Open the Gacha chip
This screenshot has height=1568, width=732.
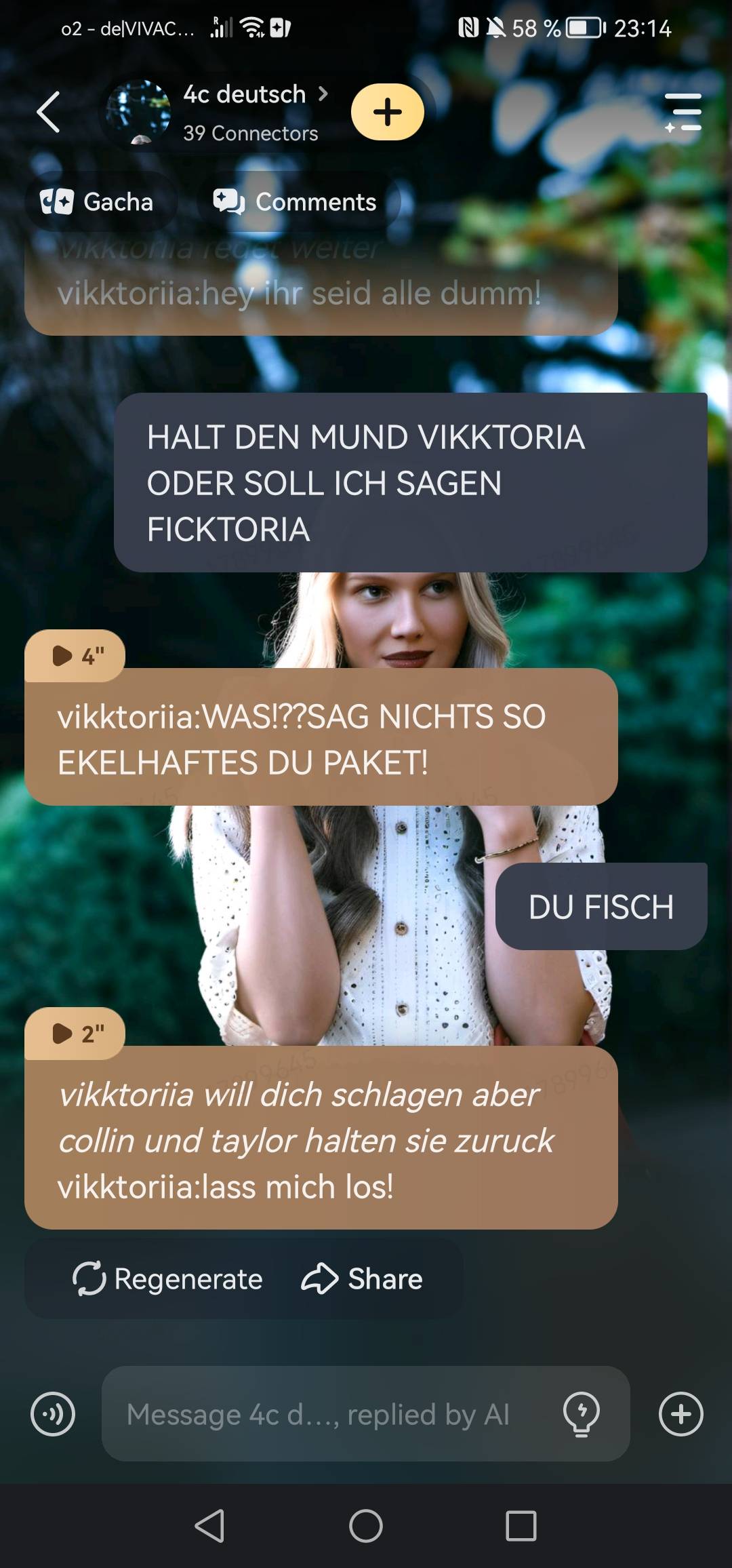pyautogui.click(x=98, y=202)
